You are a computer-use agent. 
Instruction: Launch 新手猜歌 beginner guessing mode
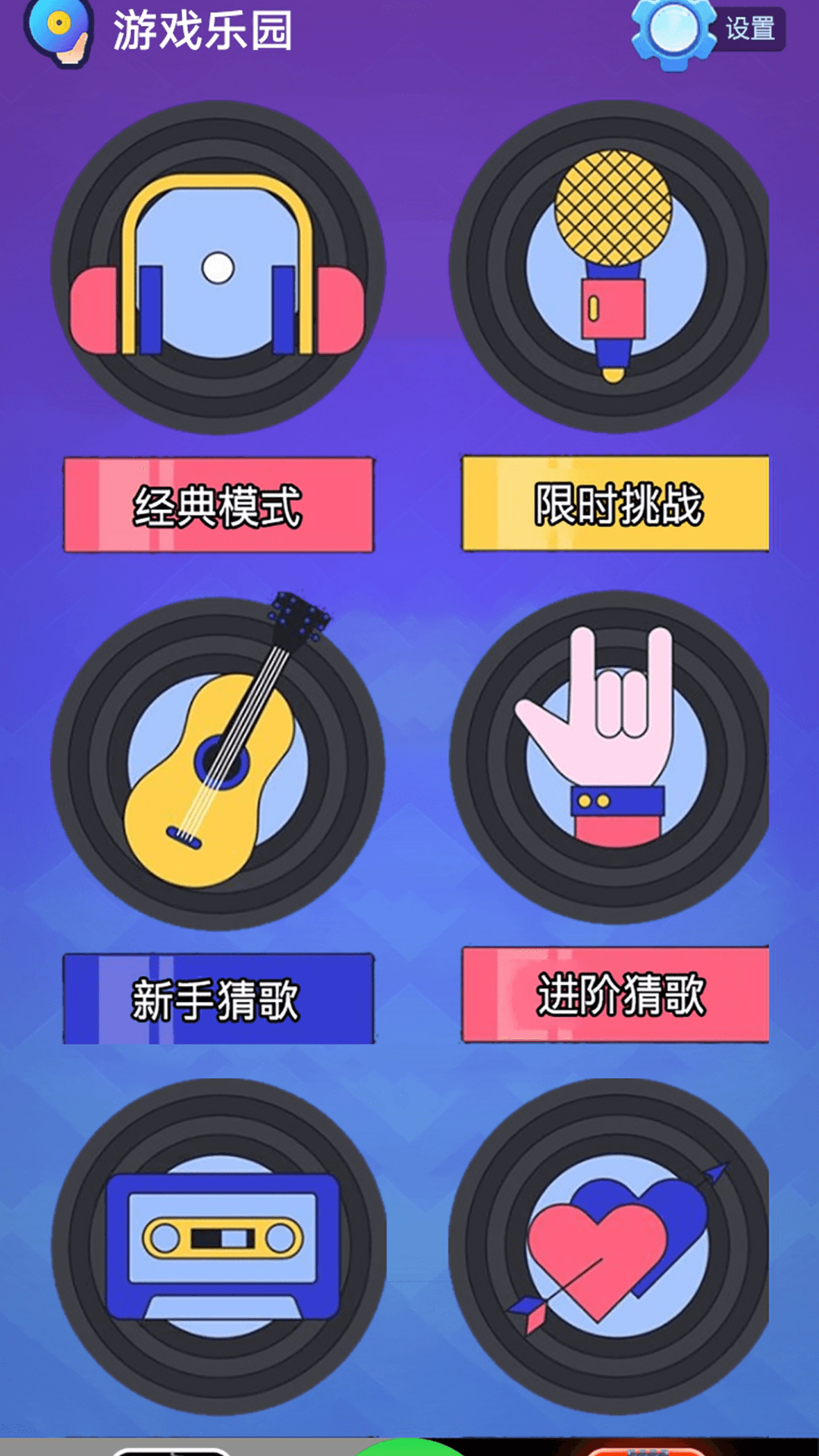(x=218, y=993)
